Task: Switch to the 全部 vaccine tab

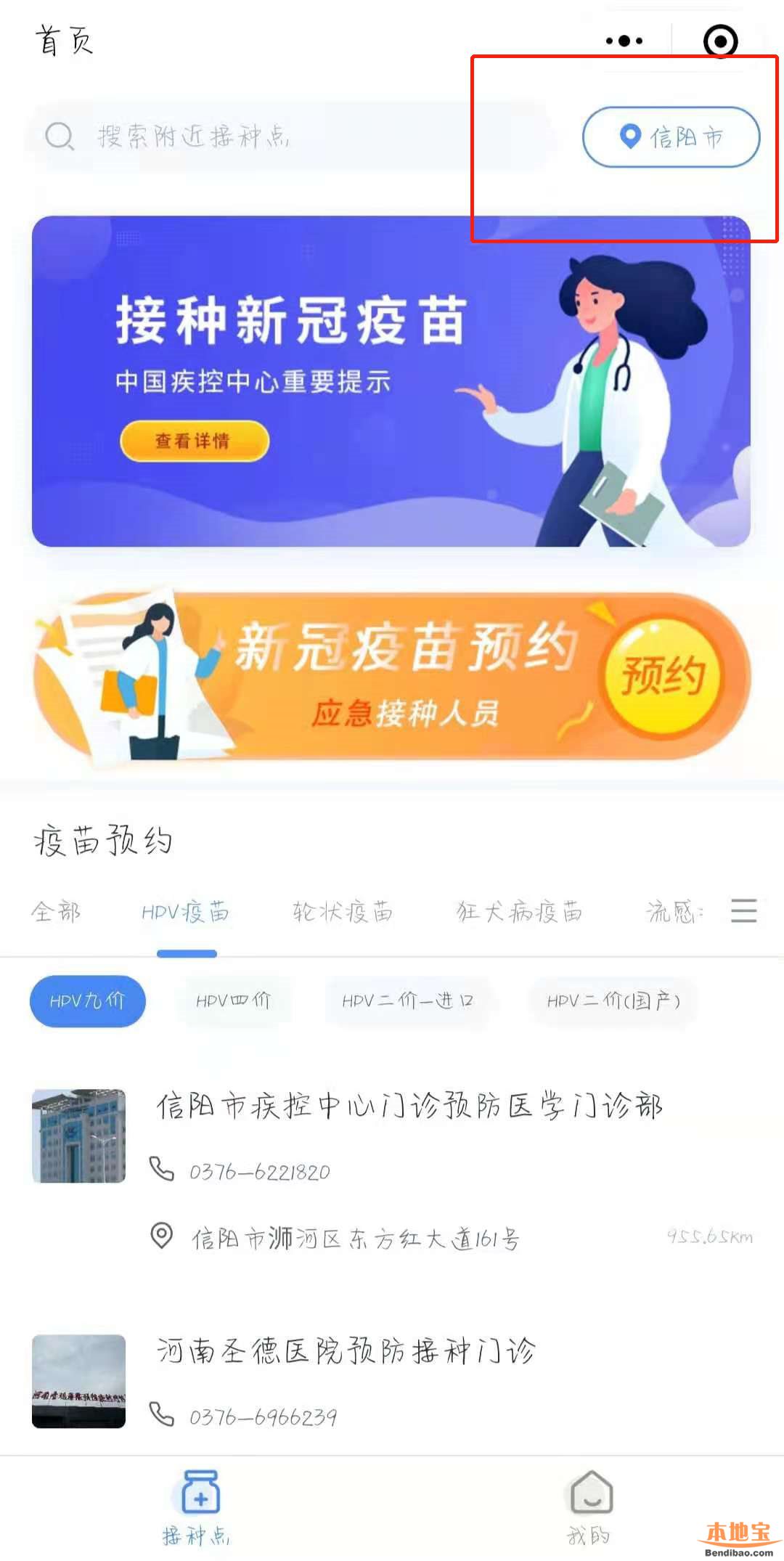Action: point(56,911)
